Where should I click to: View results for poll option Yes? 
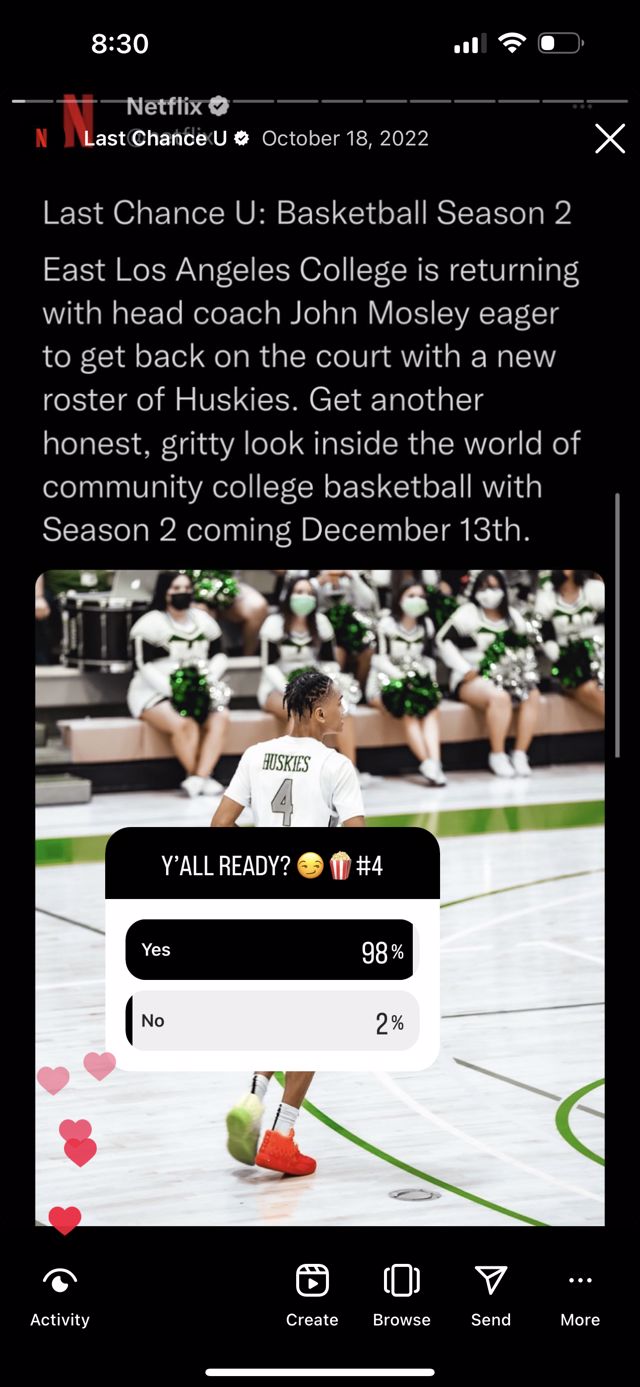pyautogui.click(x=270, y=950)
